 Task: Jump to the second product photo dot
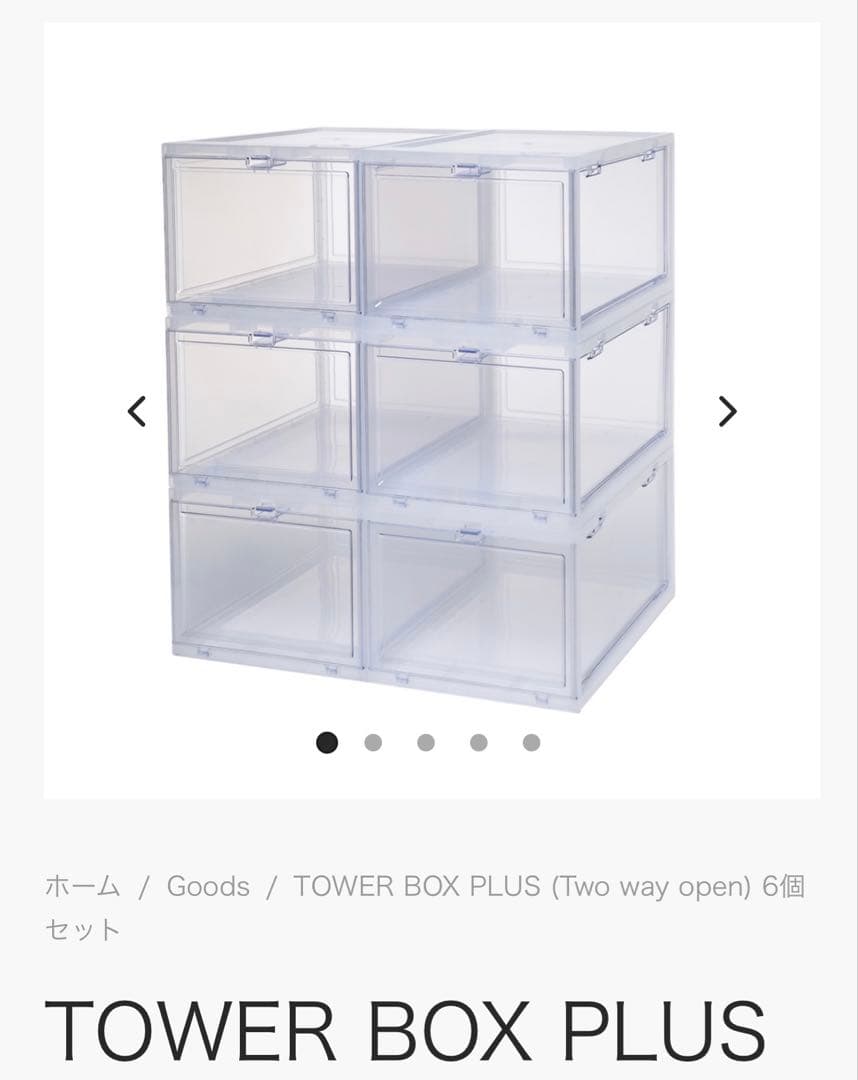375,742
